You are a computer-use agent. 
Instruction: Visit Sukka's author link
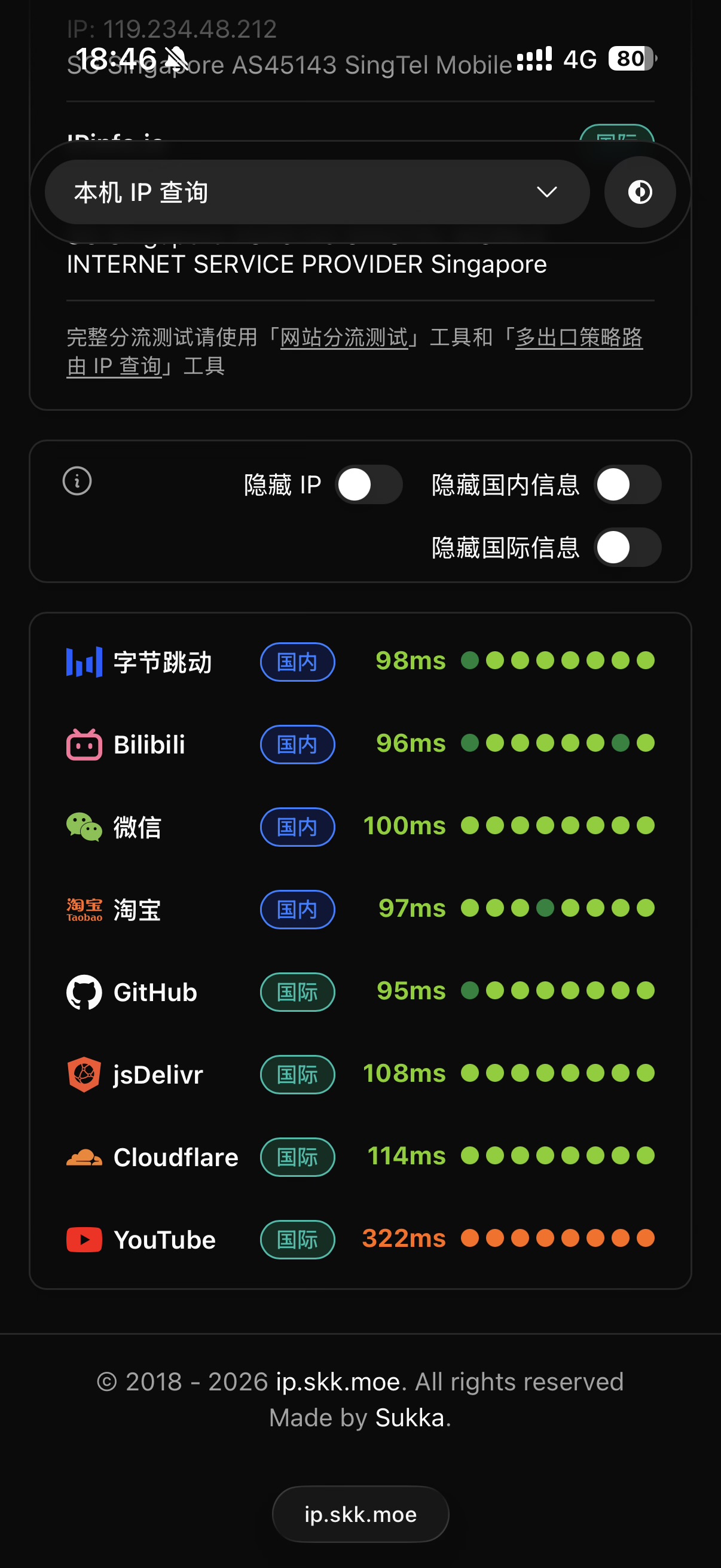pos(410,1418)
